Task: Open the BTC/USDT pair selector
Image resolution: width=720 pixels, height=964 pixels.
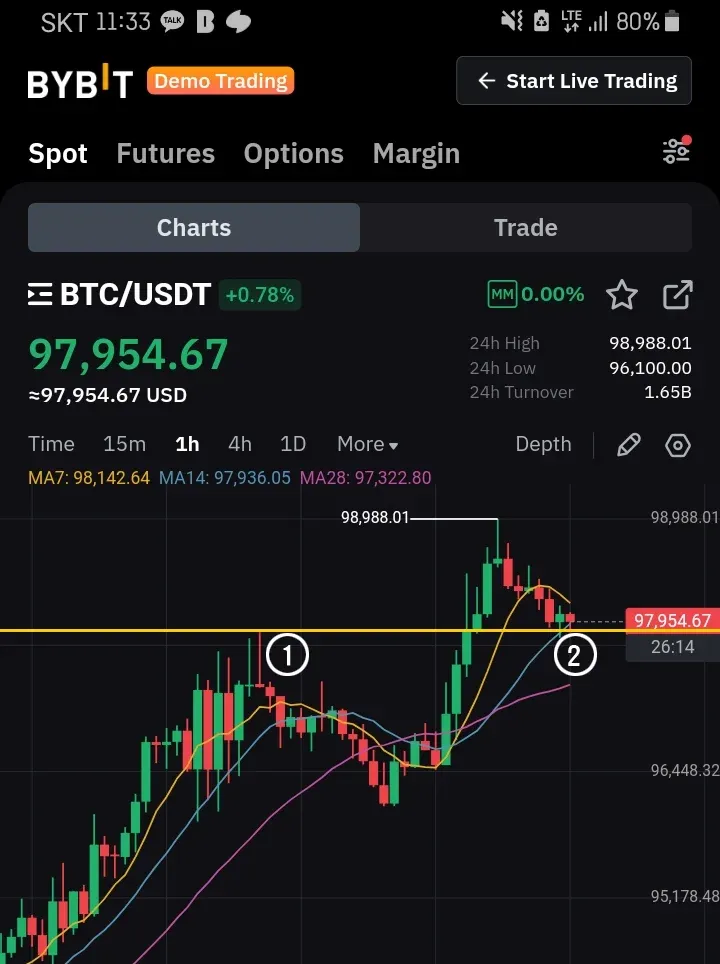Action: click(120, 295)
